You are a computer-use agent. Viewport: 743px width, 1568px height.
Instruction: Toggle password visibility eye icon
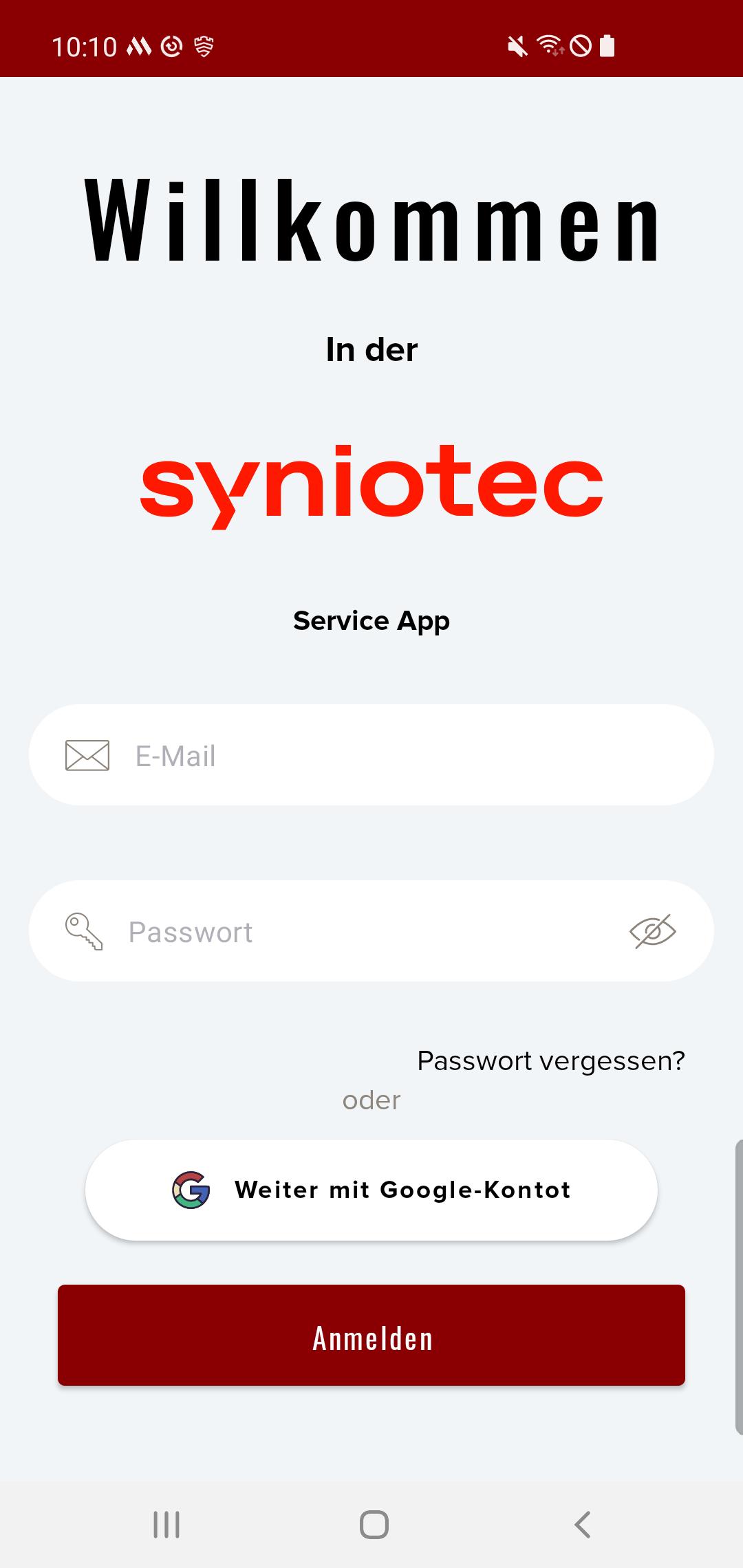pyautogui.click(x=653, y=931)
